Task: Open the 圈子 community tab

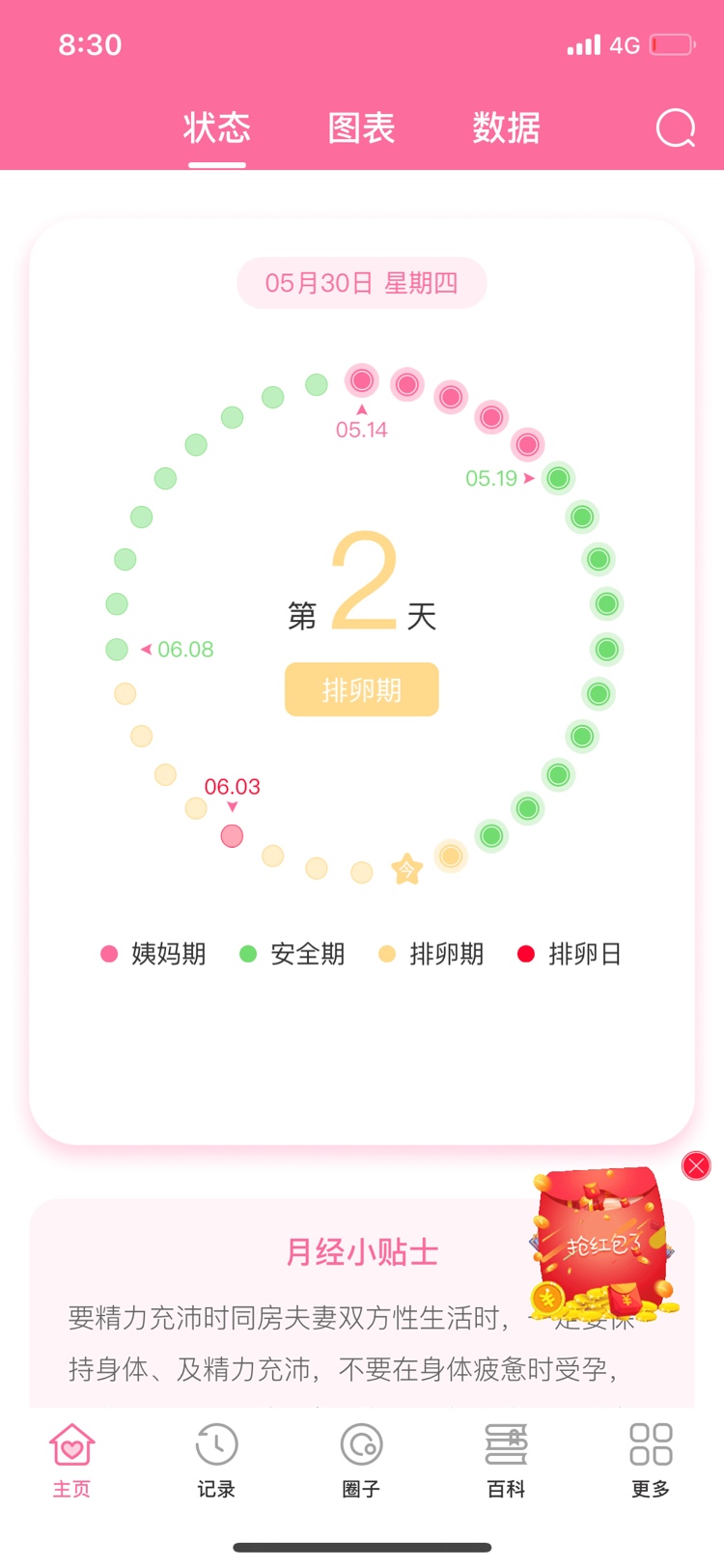Action: [x=361, y=1460]
